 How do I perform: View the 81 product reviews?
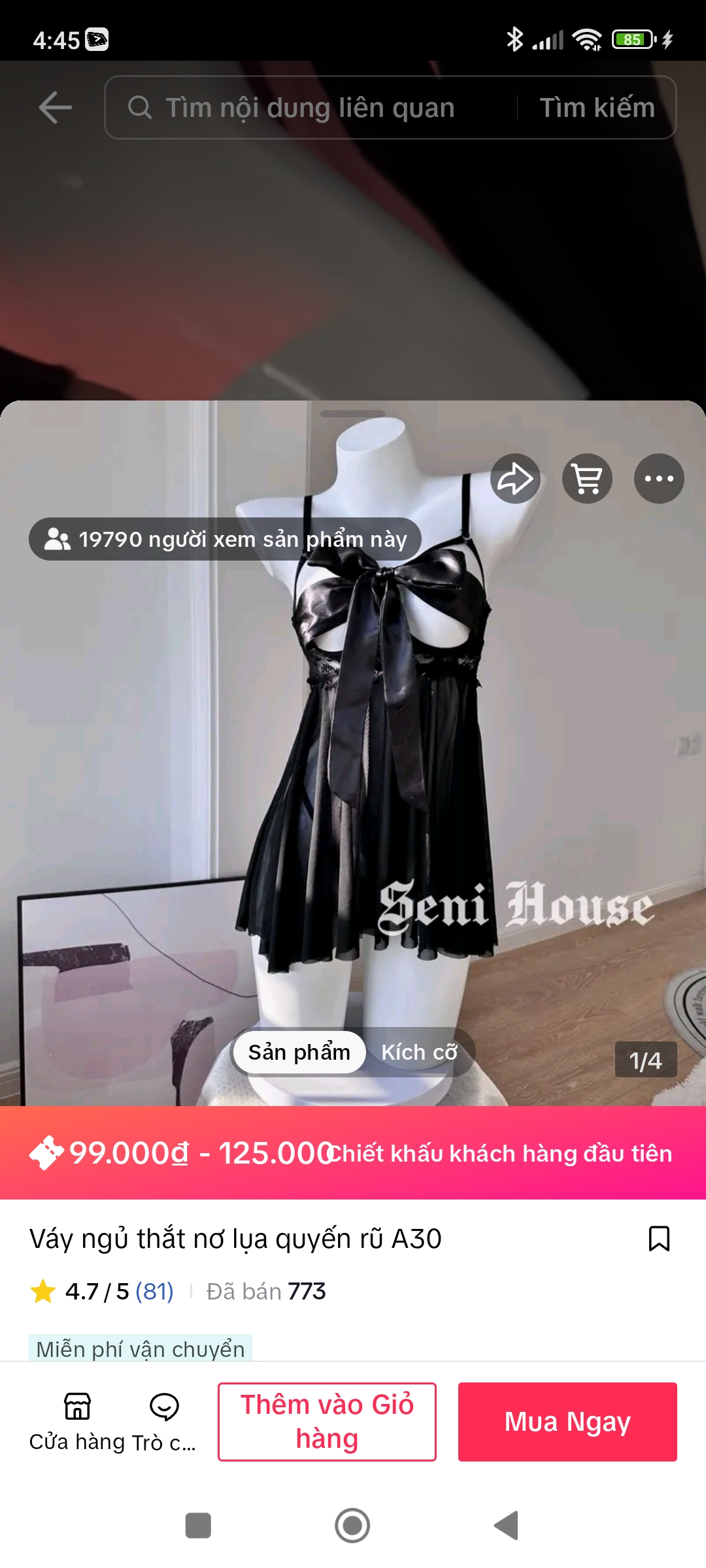154,1292
